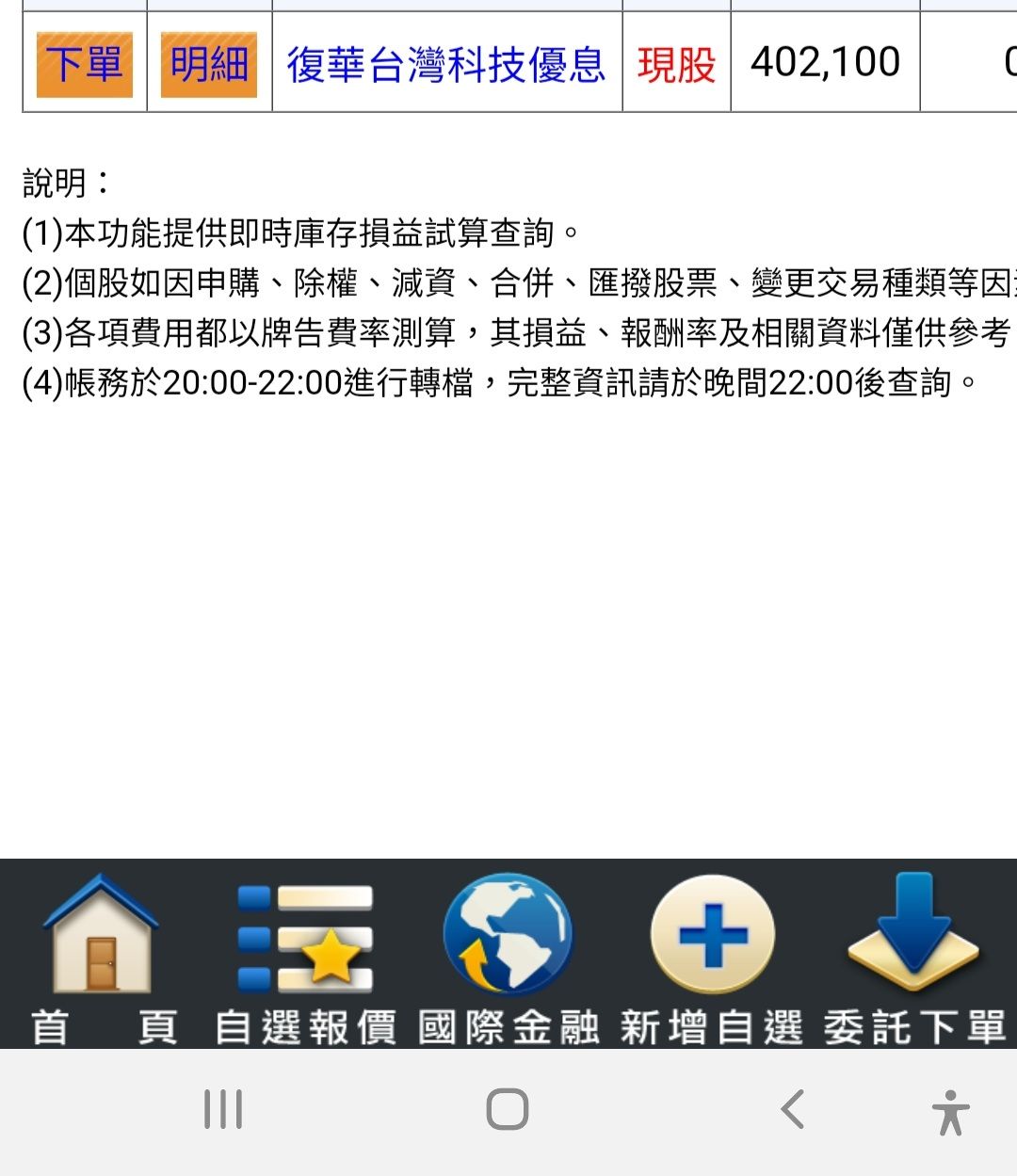This screenshot has width=1017, height=1176.
Task: Open 復華台灣科技優息 stock link
Action: [445, 64]
